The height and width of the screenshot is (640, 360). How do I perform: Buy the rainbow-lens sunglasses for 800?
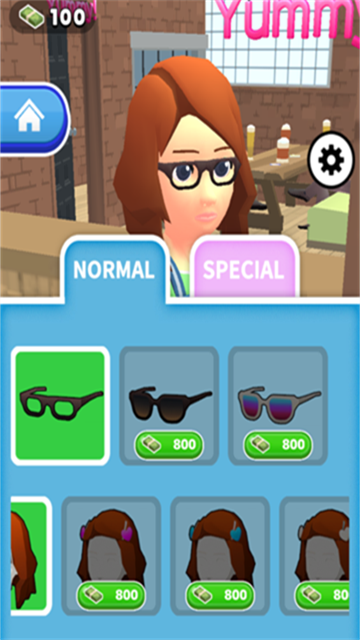click(x=278, y=406)
